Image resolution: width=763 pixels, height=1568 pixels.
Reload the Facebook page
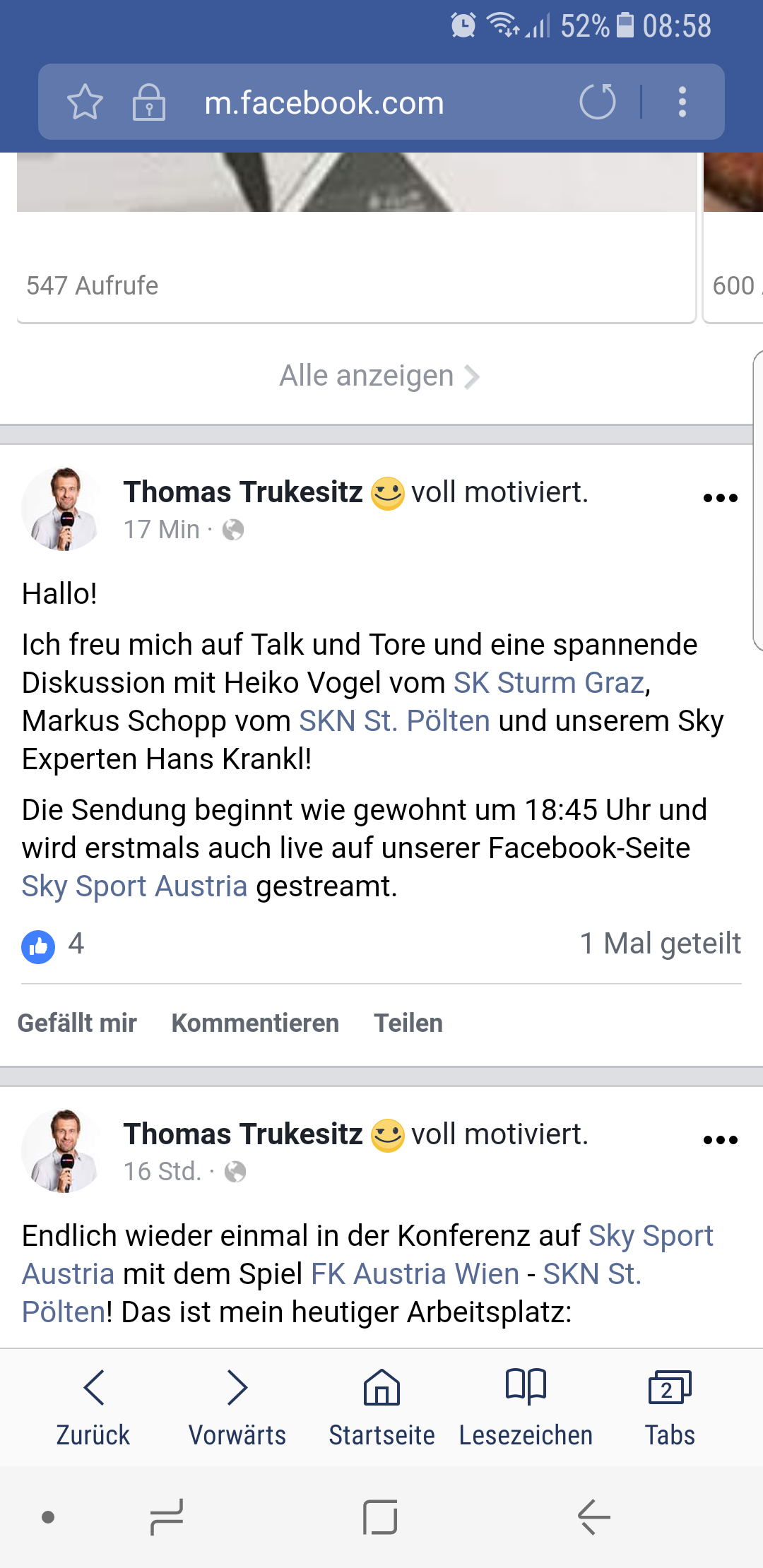point(598,102)
